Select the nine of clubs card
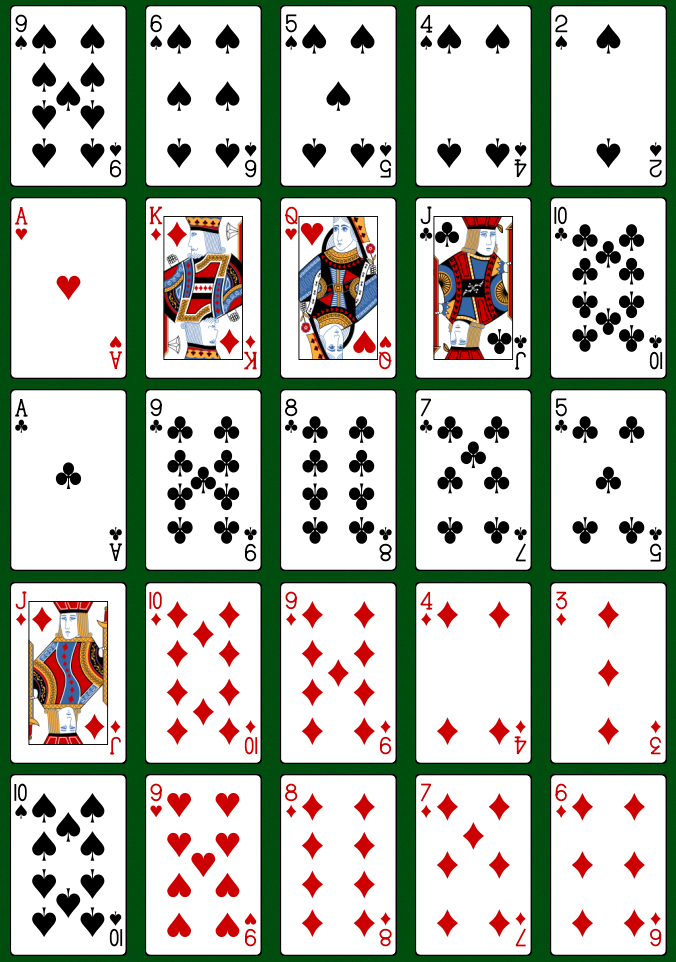 point(203,480)
